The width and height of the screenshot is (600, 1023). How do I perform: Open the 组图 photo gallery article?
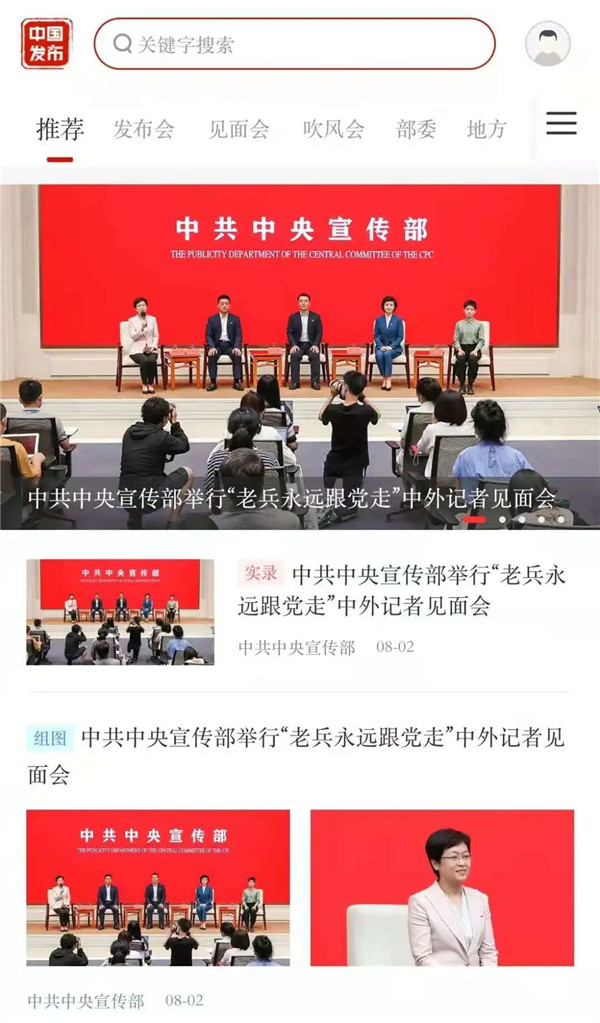coord(300,755)
